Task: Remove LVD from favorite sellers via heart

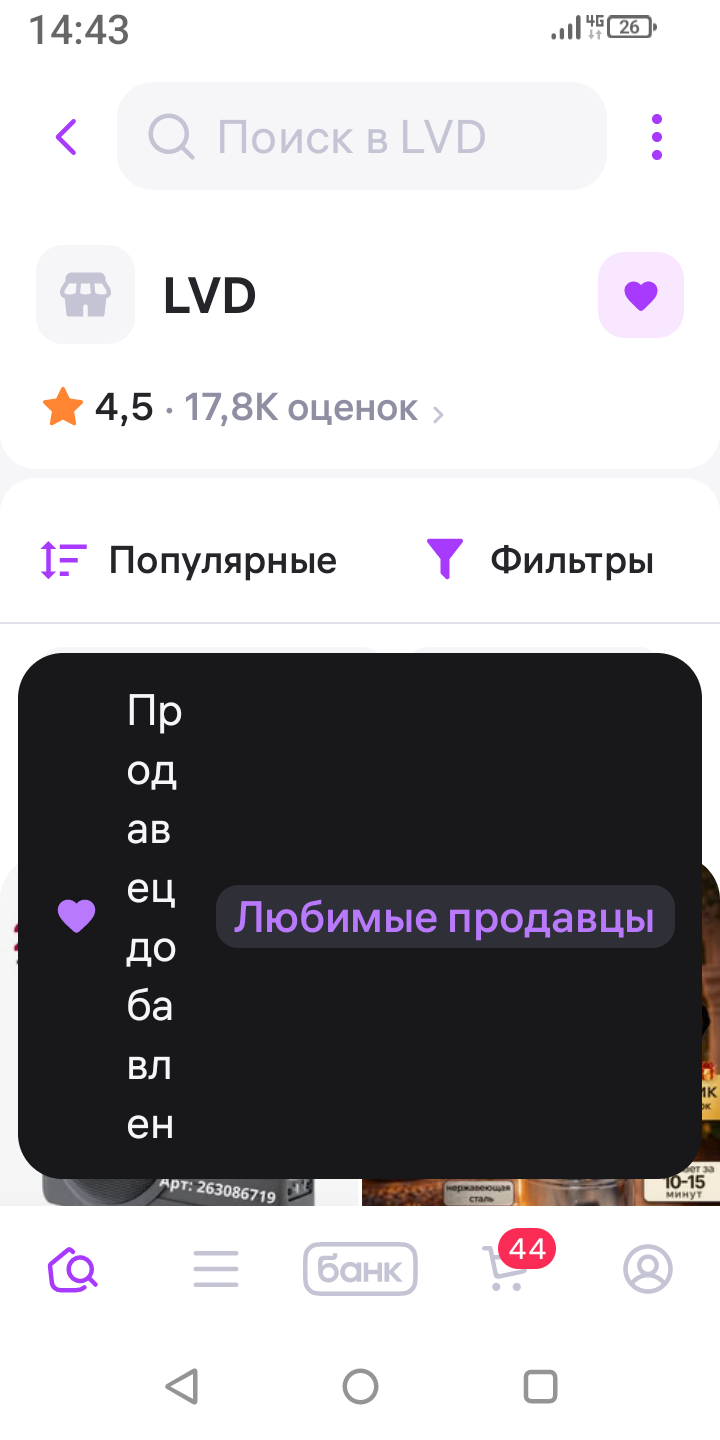Action: coord(640,295)
